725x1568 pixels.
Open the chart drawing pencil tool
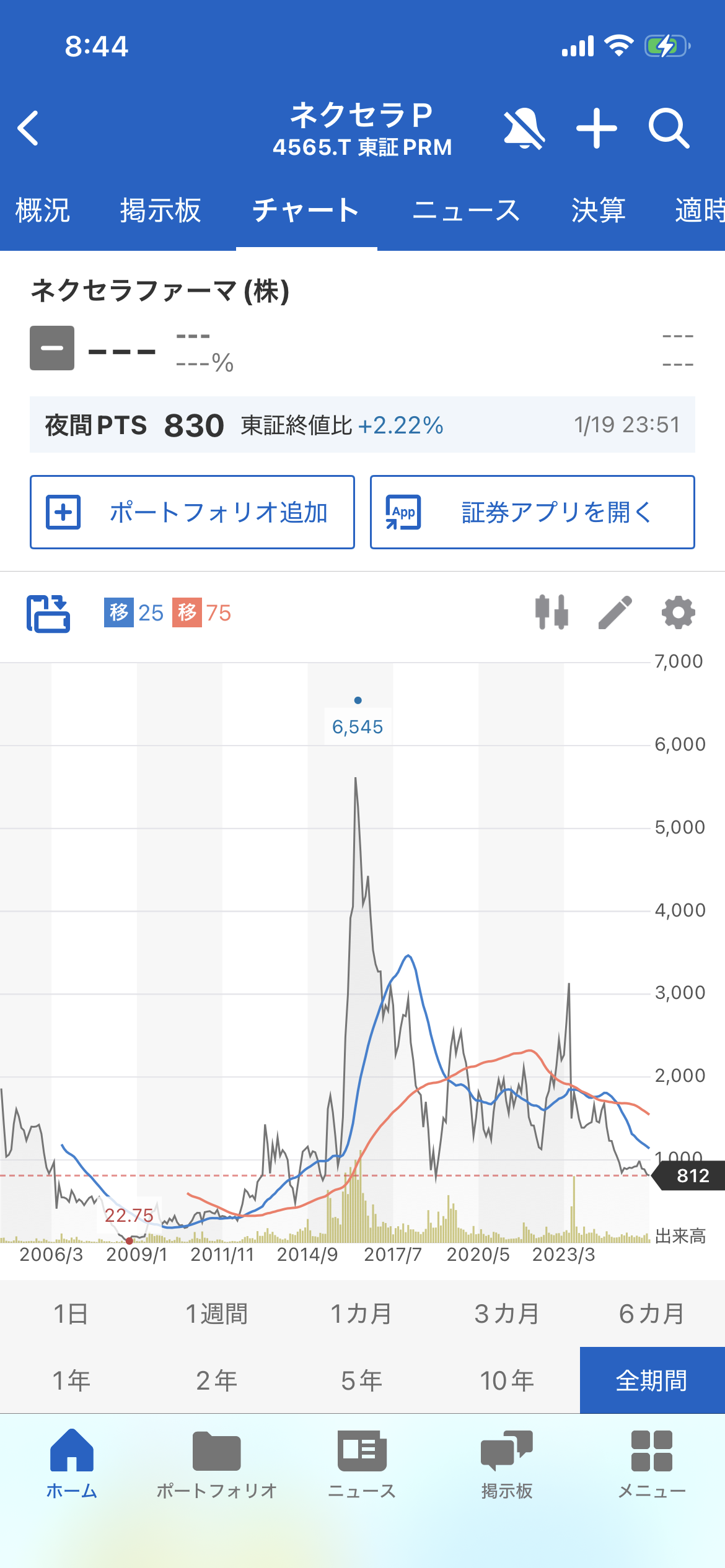click(615, 612)
